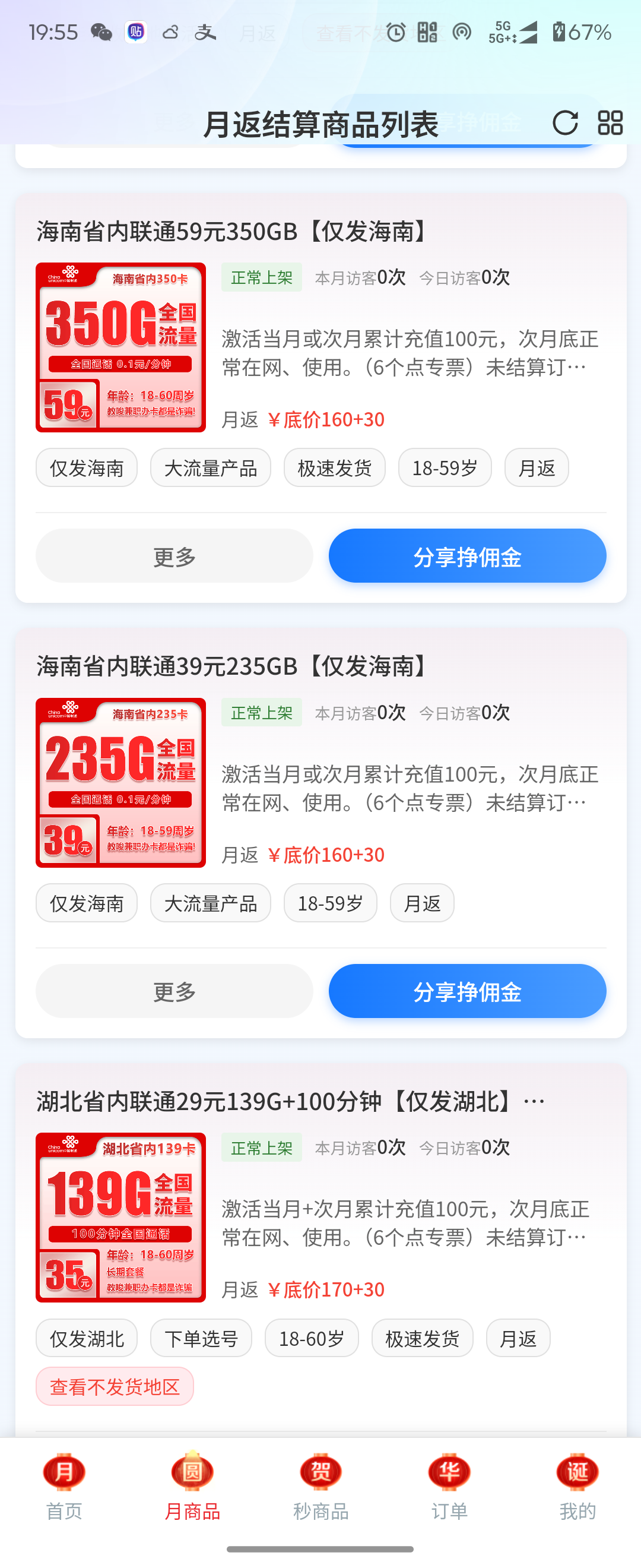
Task: Open the 湖北省内139卡 product image
Action: pyautogui.click(x=121, y=1218)
